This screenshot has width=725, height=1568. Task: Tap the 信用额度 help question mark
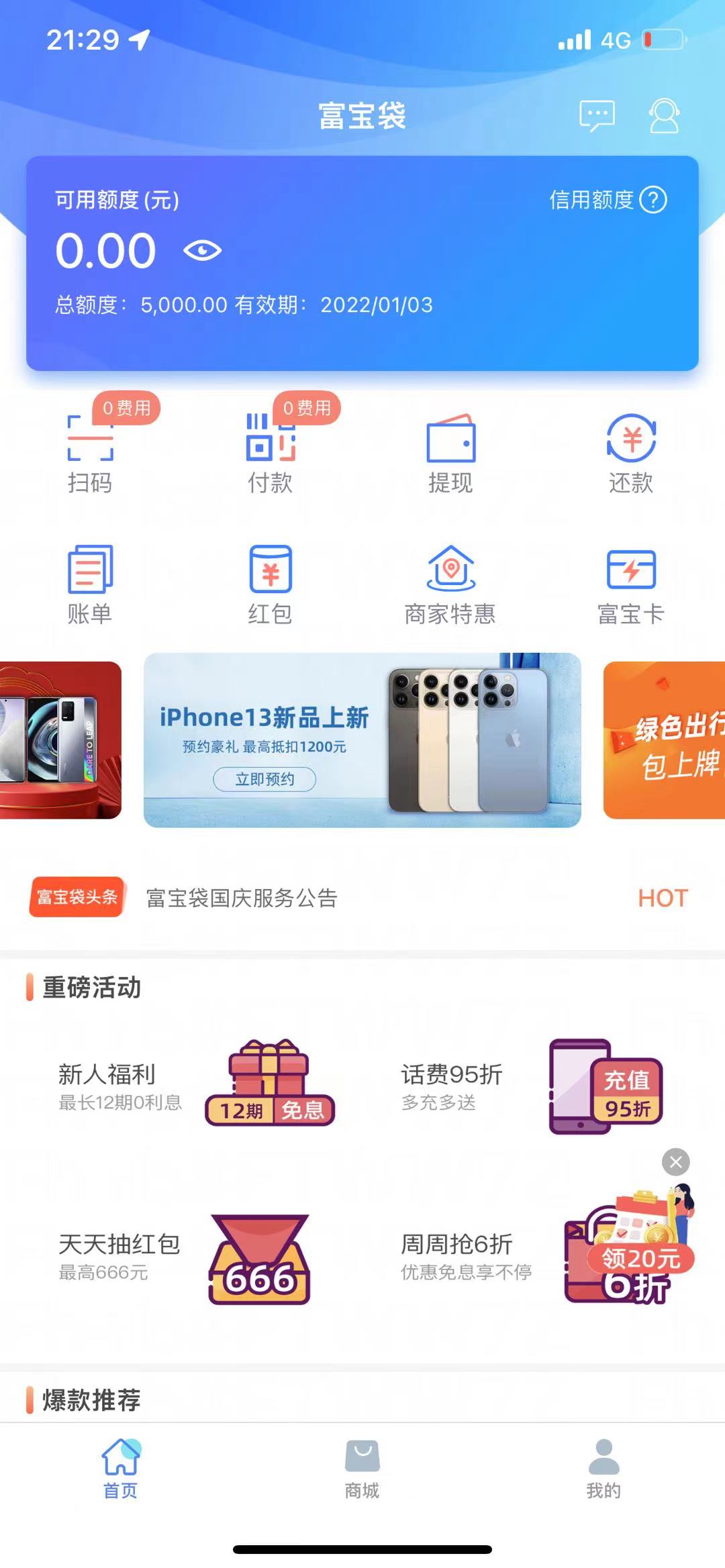(653, 200)
